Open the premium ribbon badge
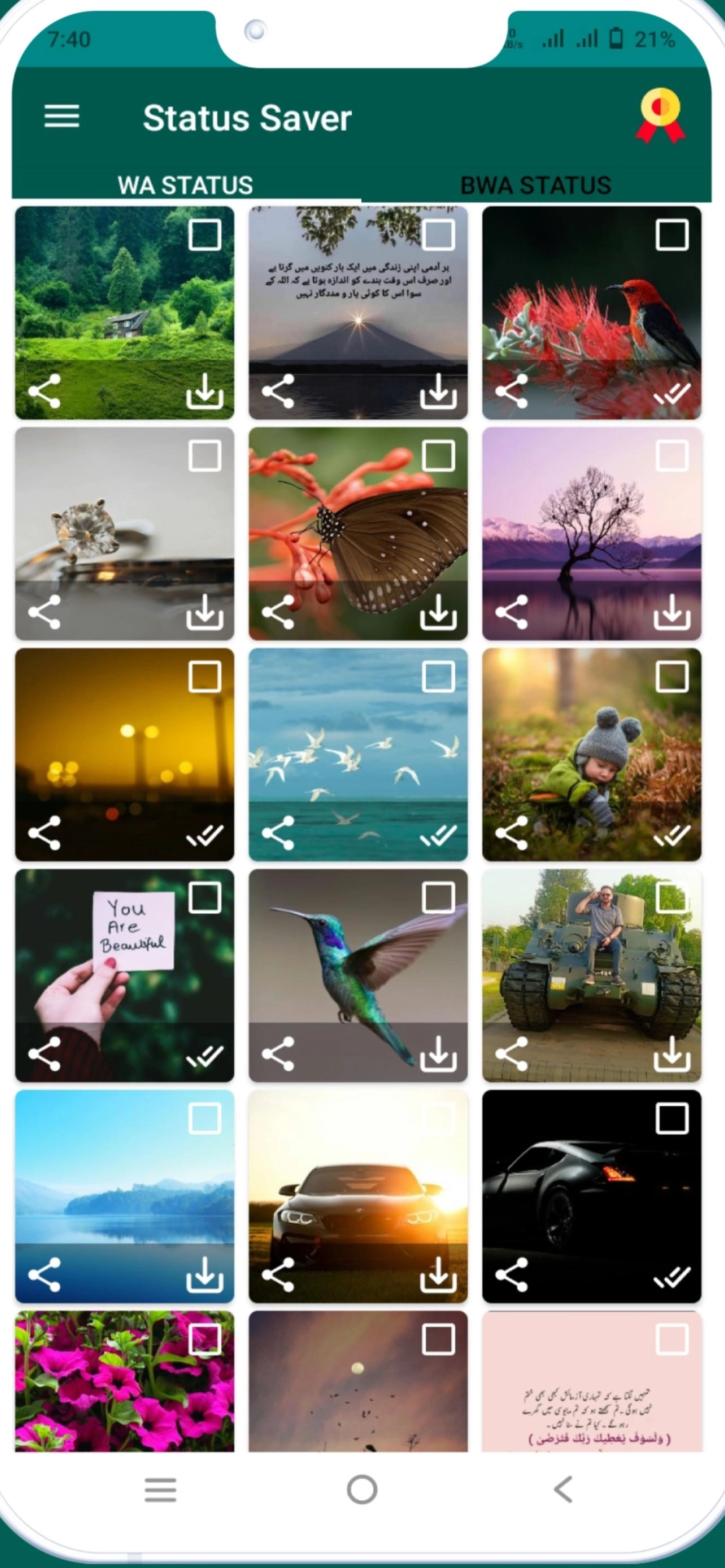This screenshot has height=1568, width=725. pos(661,116)
